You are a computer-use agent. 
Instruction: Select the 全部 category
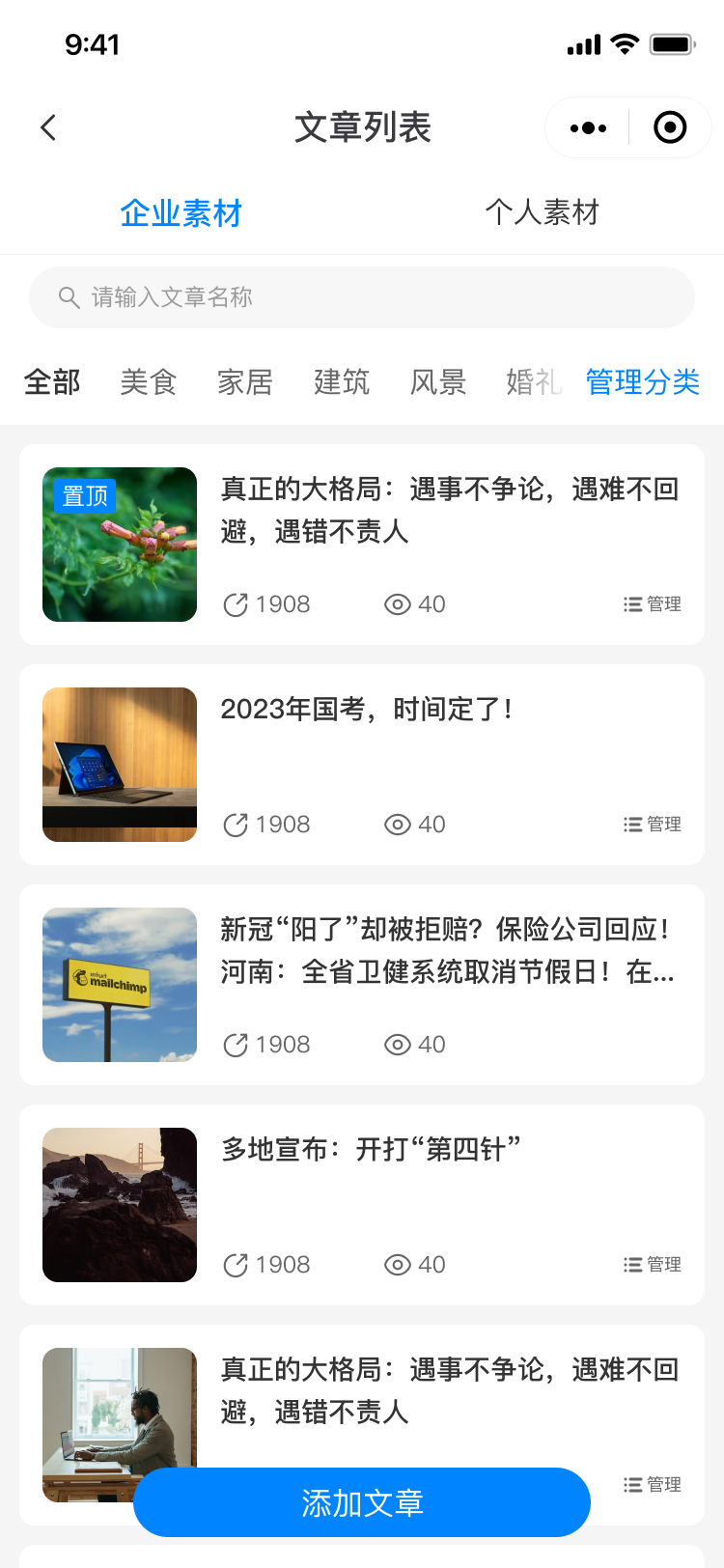(x=52, y=382)
